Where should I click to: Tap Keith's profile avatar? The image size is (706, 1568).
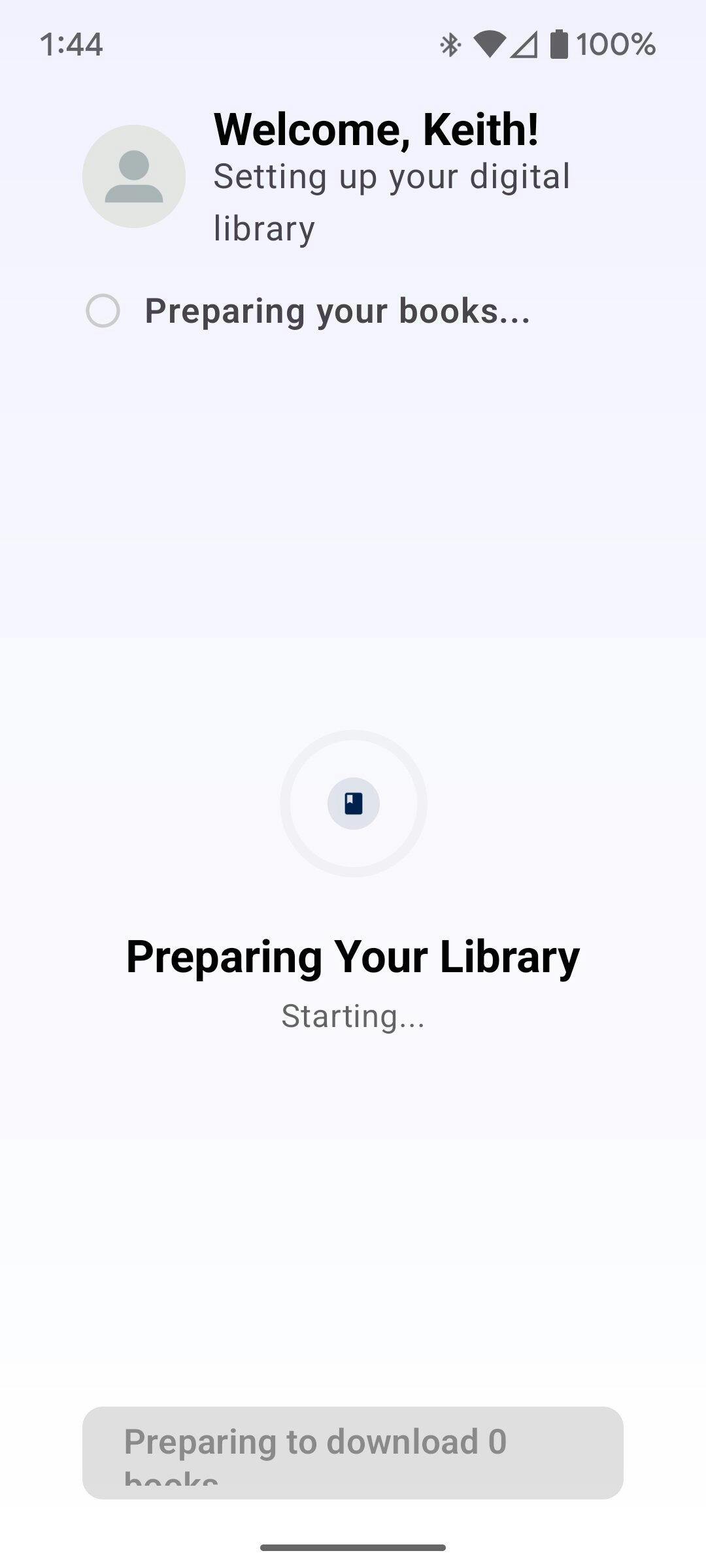coord(134,176)
